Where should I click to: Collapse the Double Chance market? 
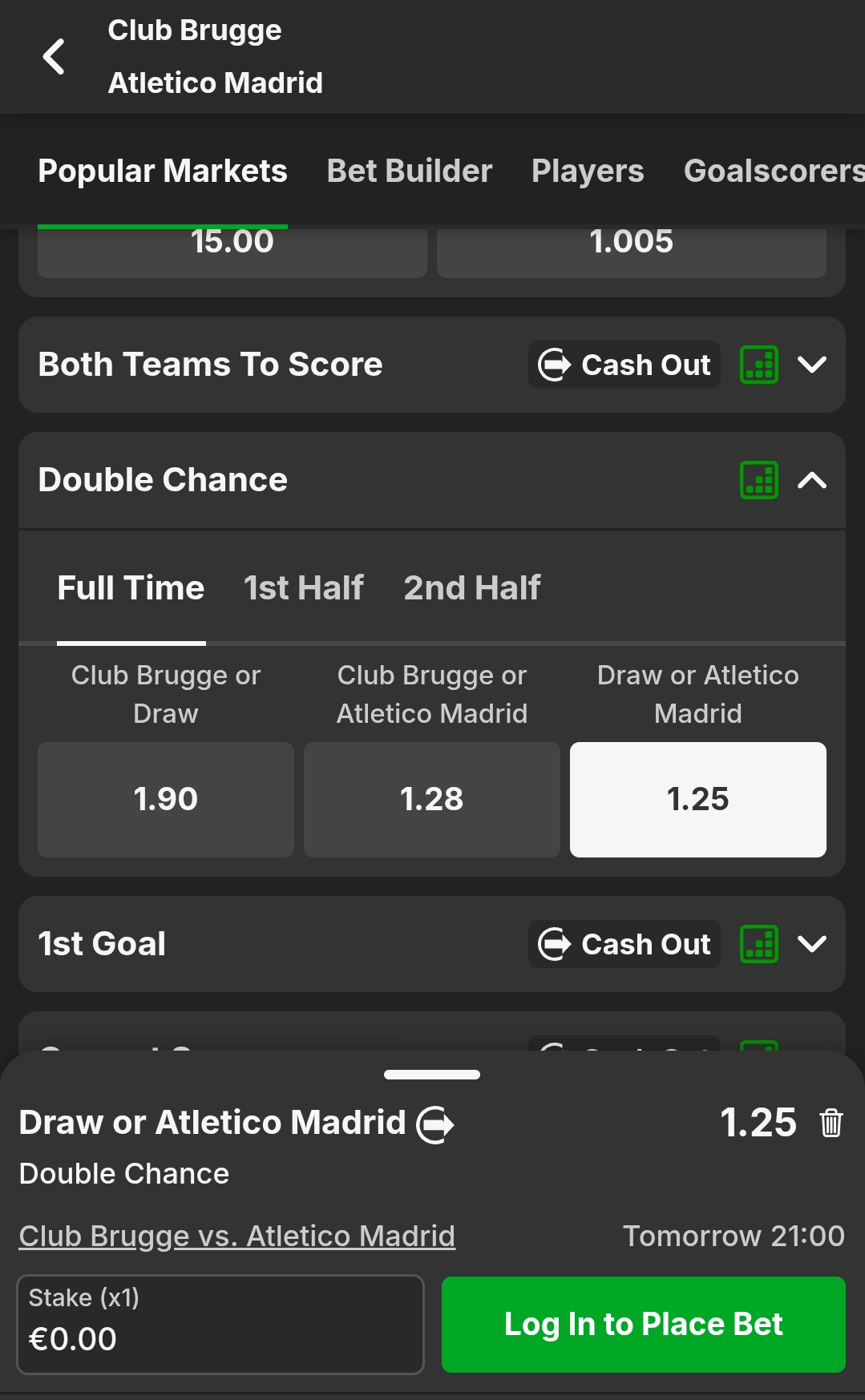[x=812, y=481]
